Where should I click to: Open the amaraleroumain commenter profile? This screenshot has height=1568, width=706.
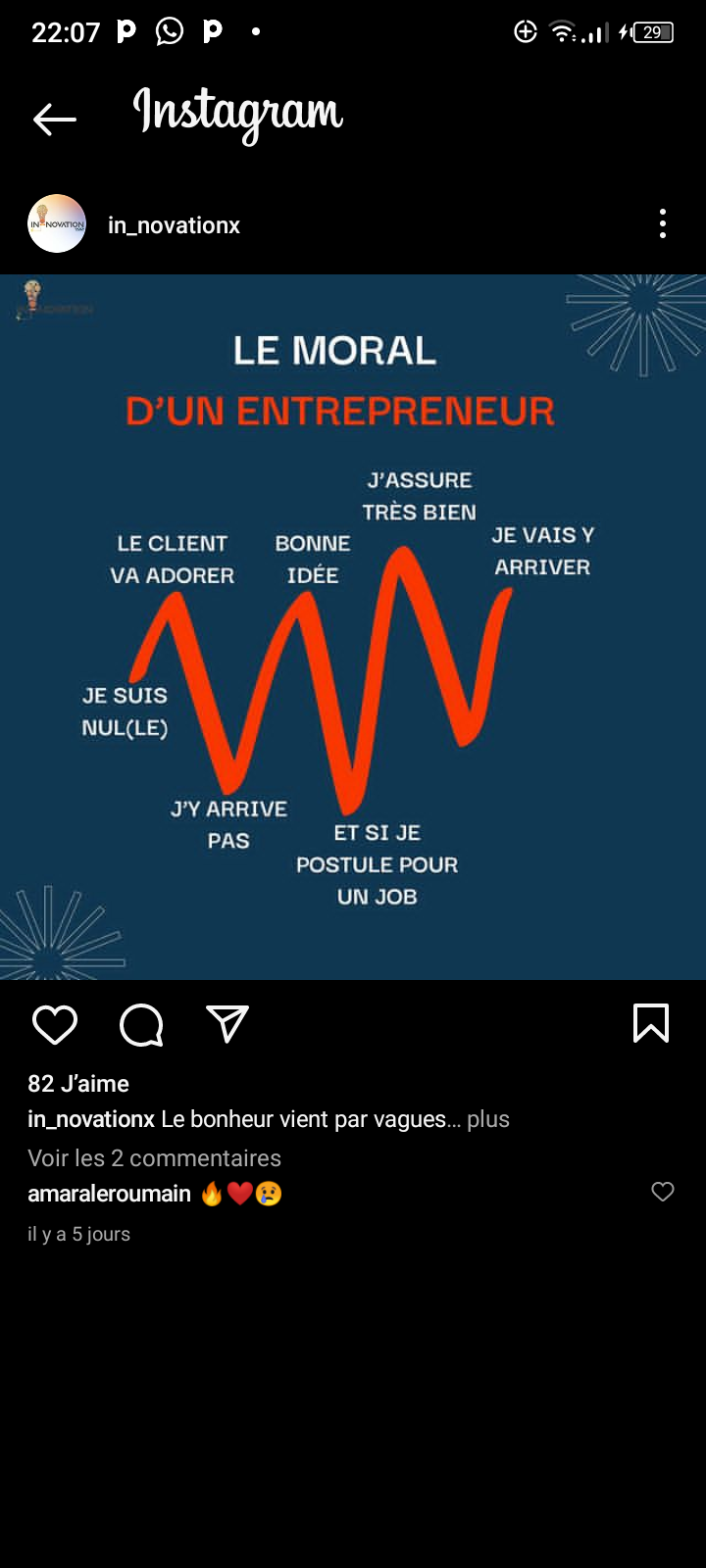click(109, 1194)
